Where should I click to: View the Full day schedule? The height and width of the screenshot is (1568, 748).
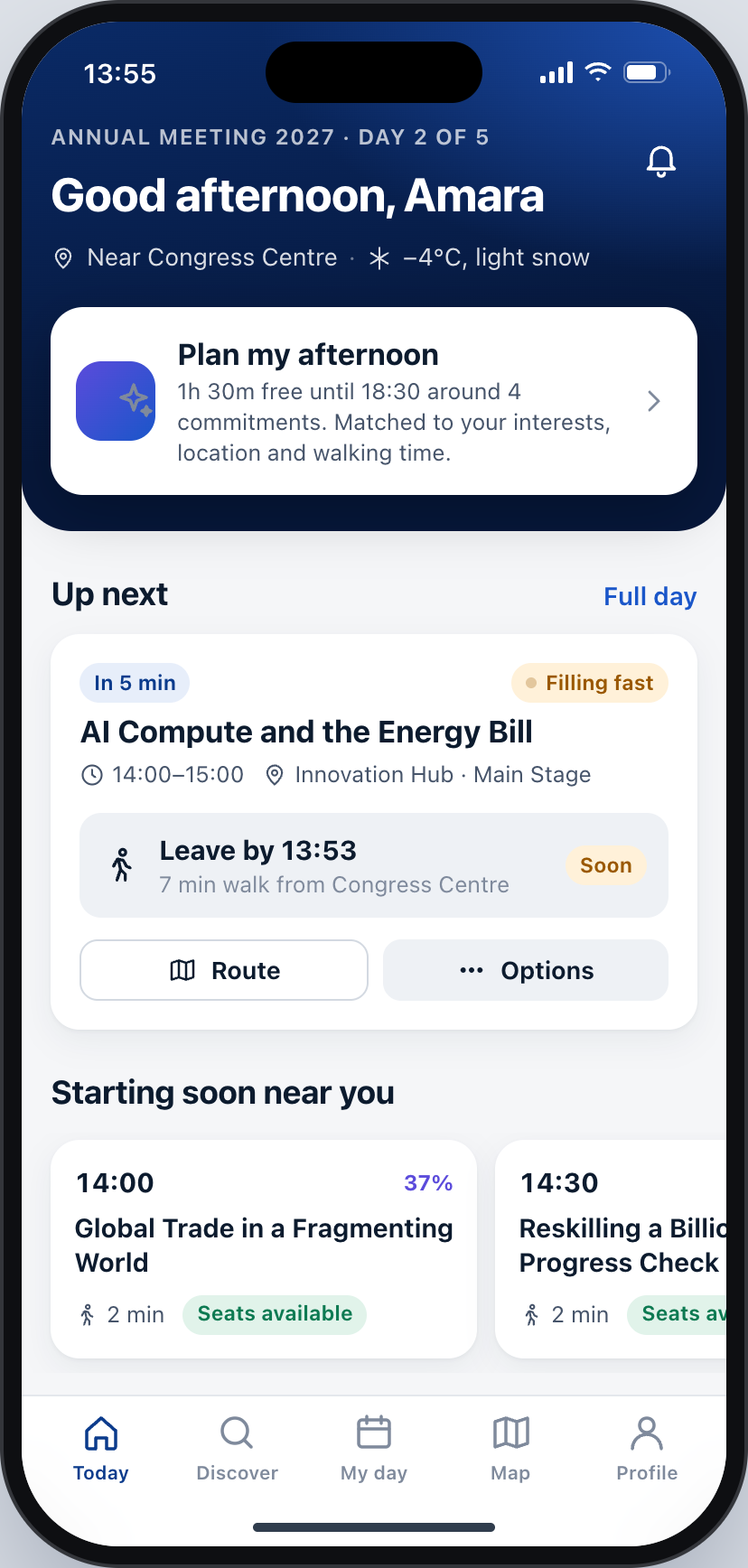(650, 596)
